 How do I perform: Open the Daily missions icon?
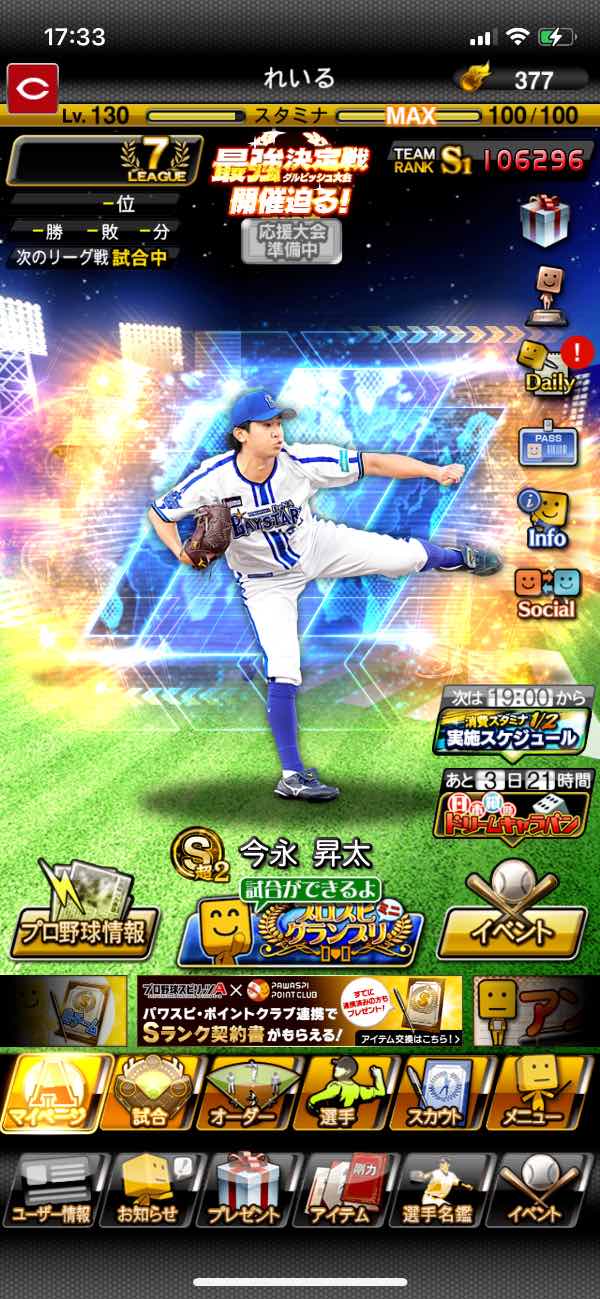point(547,366)
